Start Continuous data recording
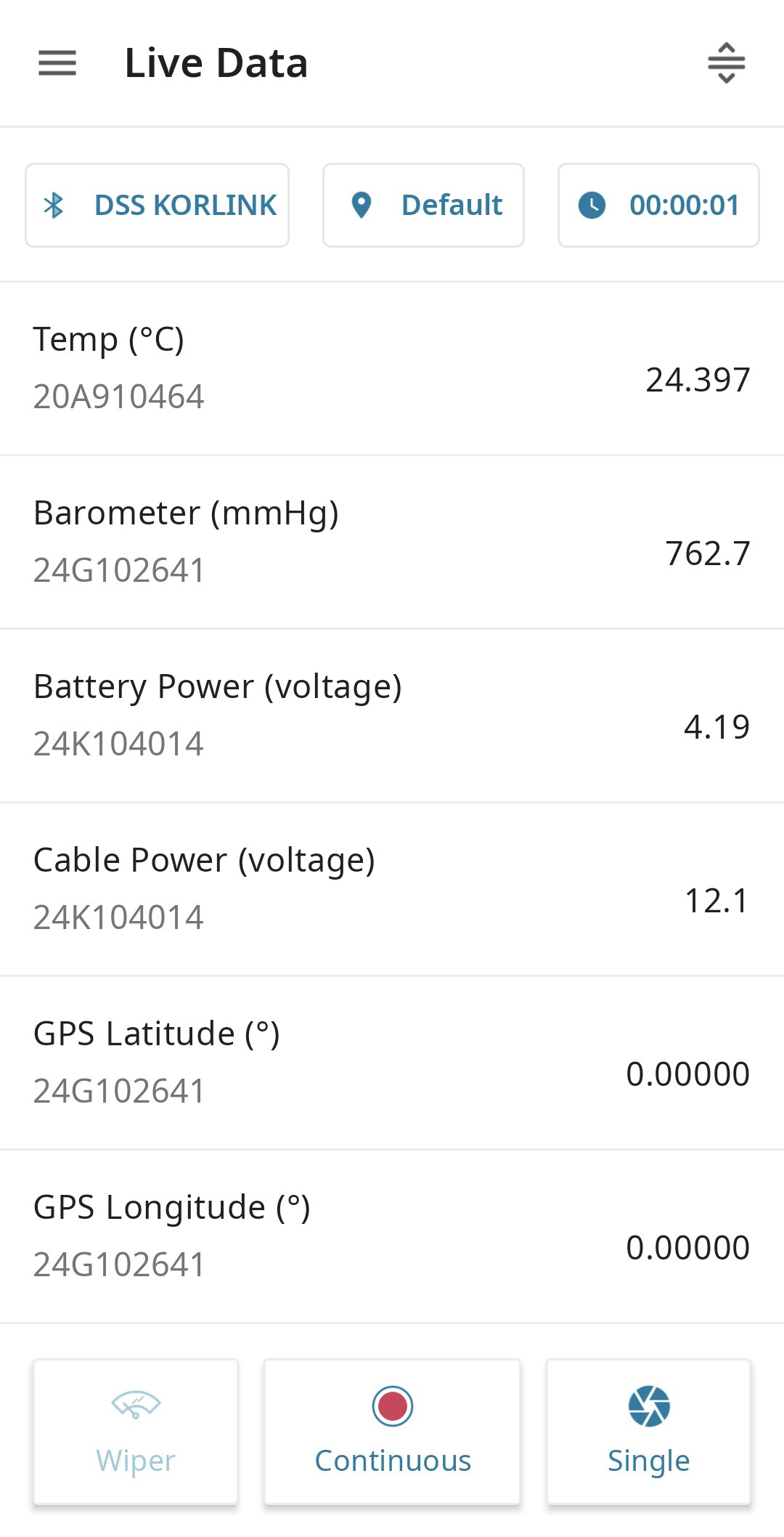Viewport: 784px width, 1537px height. (x=393, y=1431)
